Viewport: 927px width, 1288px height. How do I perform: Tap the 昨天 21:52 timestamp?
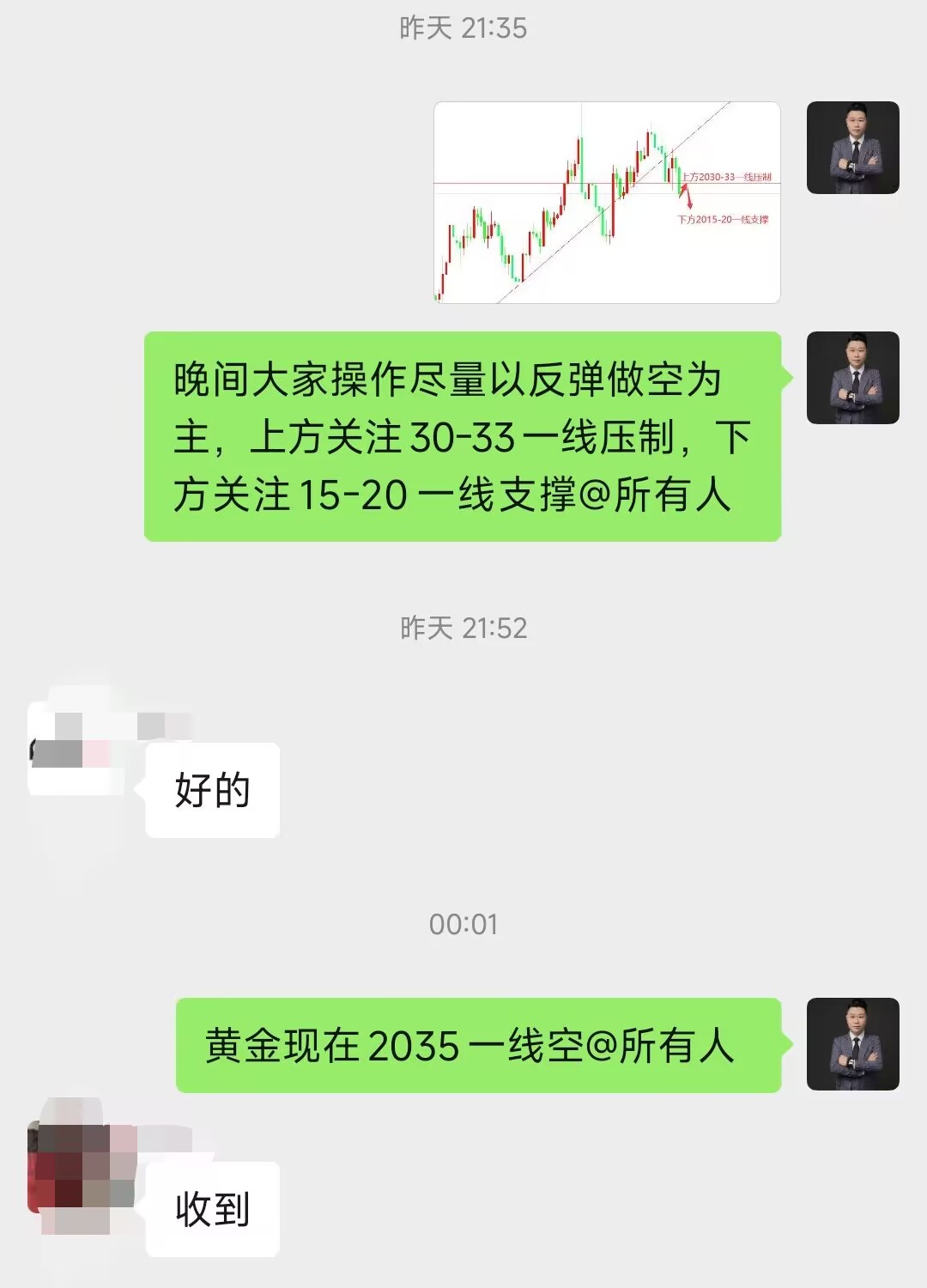[463, 627]
